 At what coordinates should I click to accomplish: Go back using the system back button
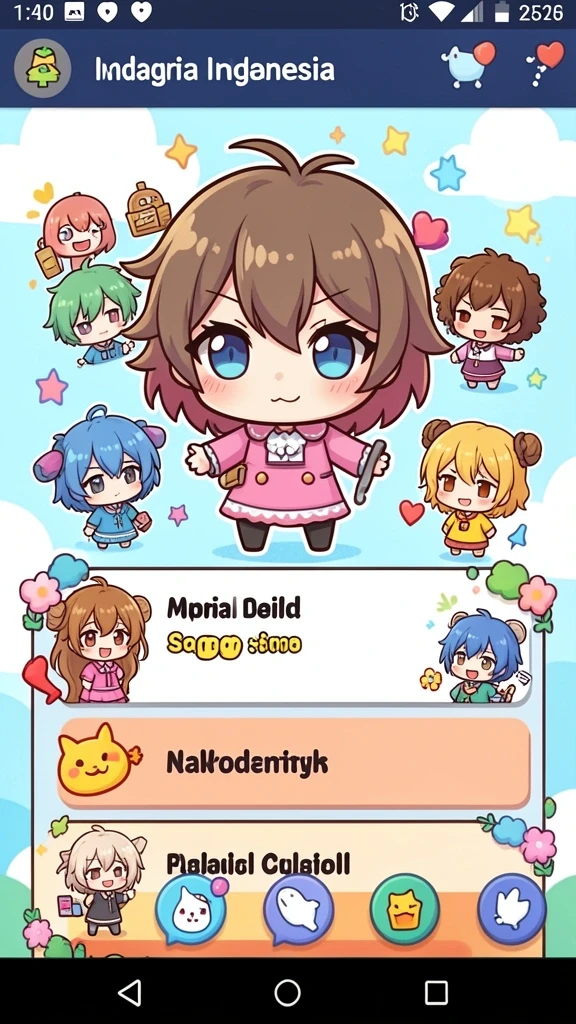(130, 992)
